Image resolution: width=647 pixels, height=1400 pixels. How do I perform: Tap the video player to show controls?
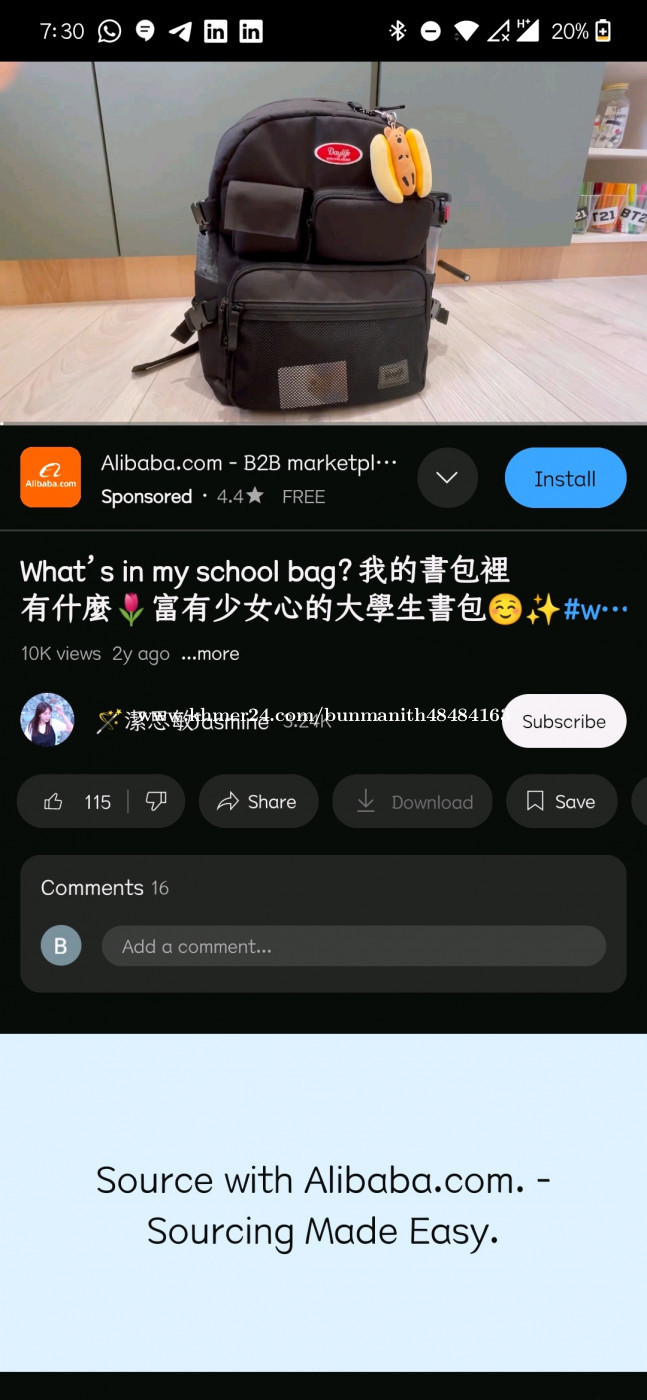pos(323,242)
